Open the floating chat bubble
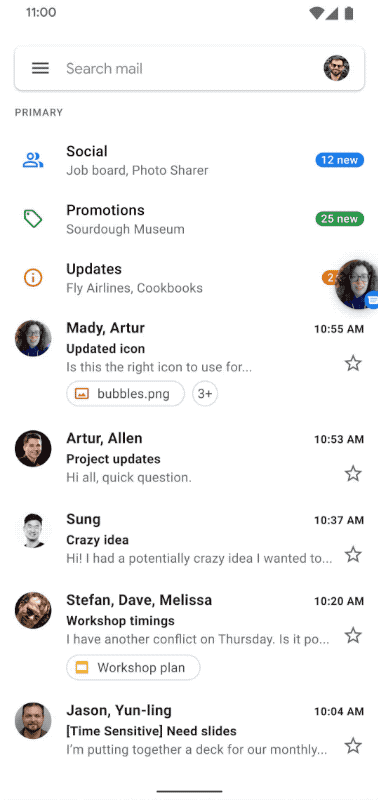 pos(357,285)
